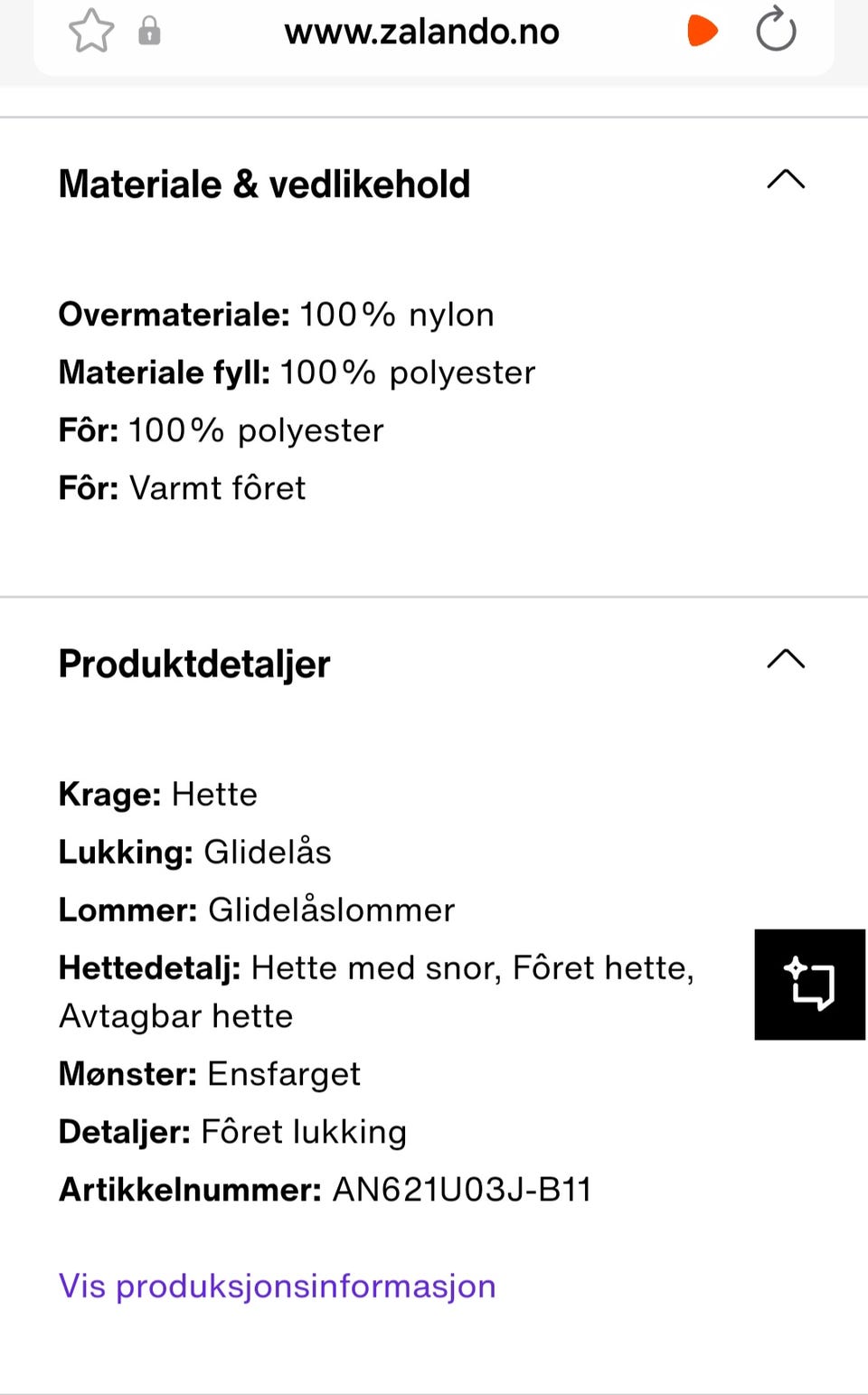Click the article number AN621U03J-B11 text
Viewport: 868px width, 1395px height.
[324, 1189]
